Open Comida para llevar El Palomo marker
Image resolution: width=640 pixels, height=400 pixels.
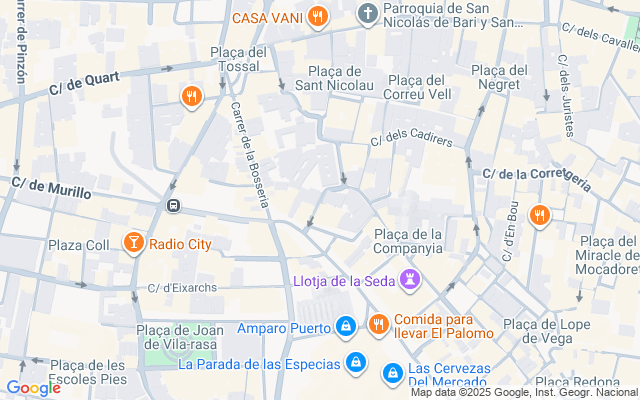pyautogui.click(x=378, y=323)
